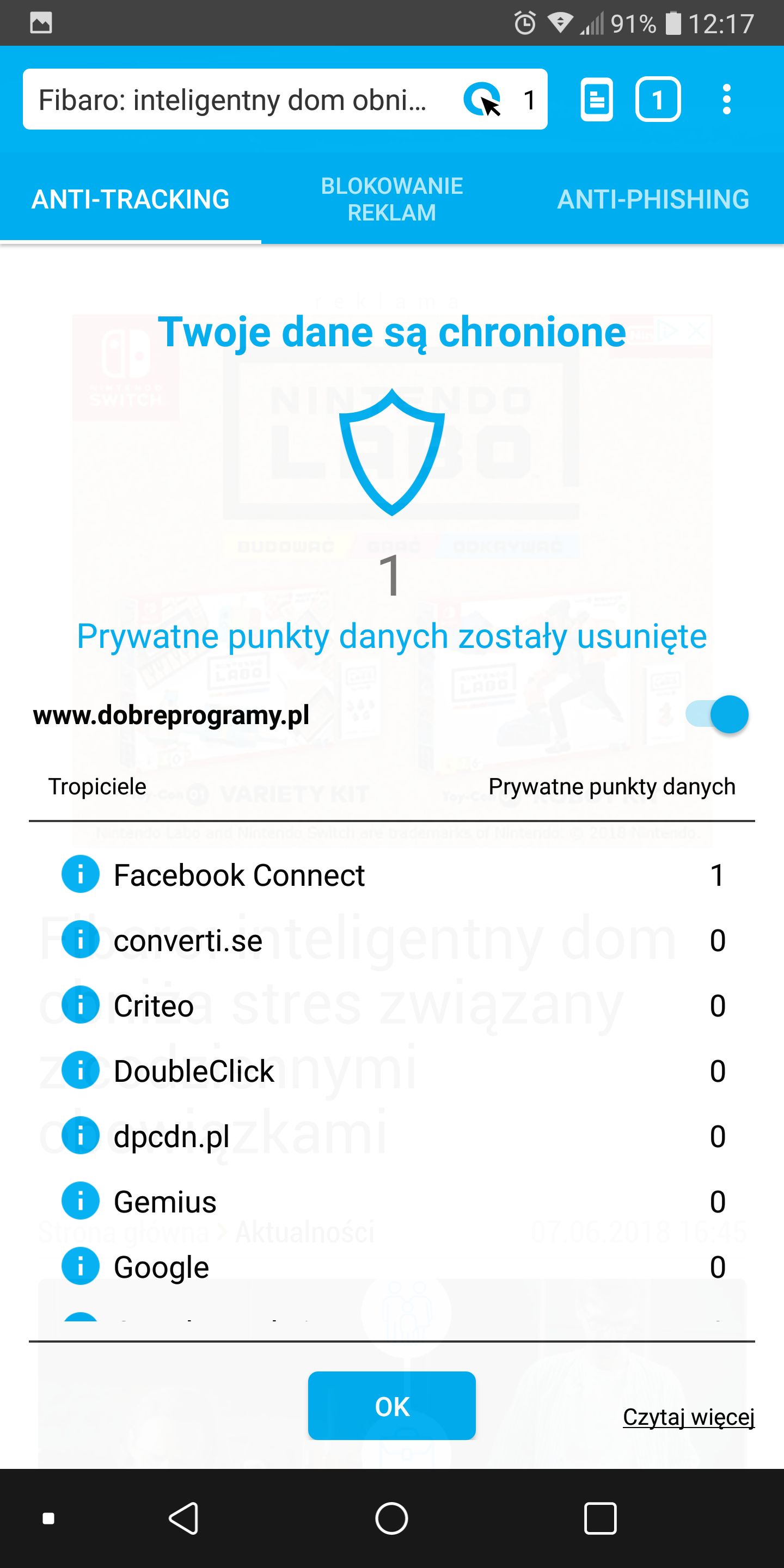Show info for converti.se tracker

pos(81,940)
